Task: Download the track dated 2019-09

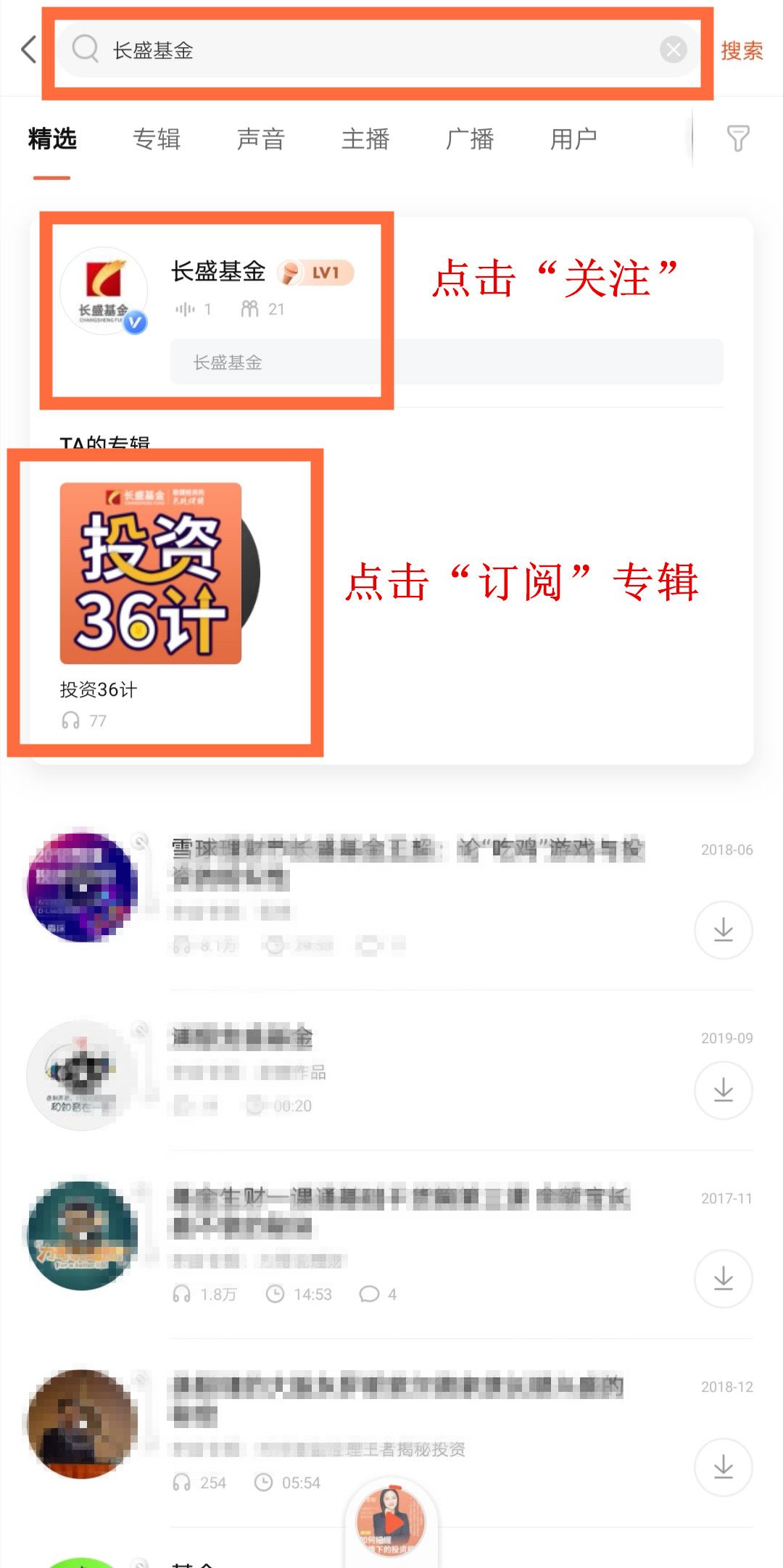Action: (724, 1090)
